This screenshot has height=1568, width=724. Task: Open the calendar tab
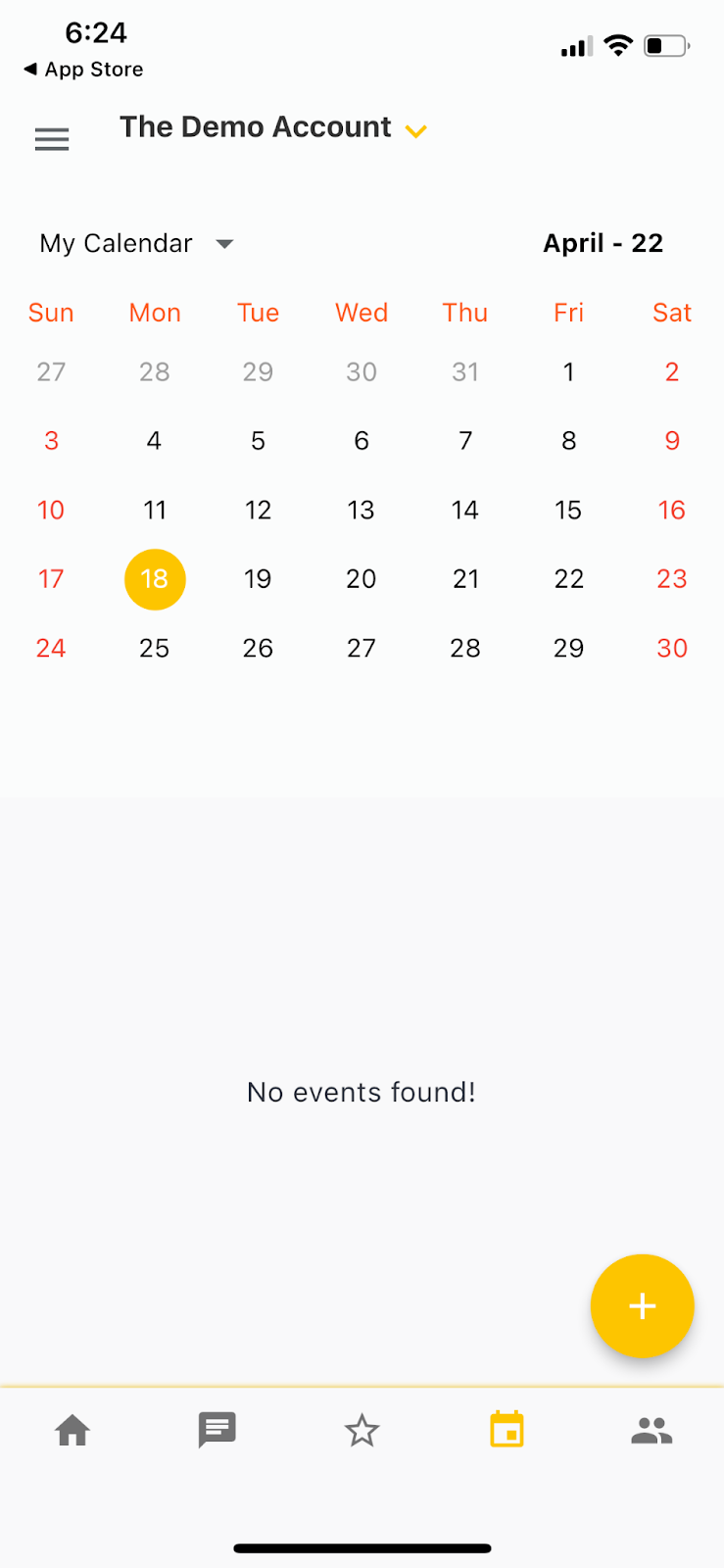(507, 1431)
